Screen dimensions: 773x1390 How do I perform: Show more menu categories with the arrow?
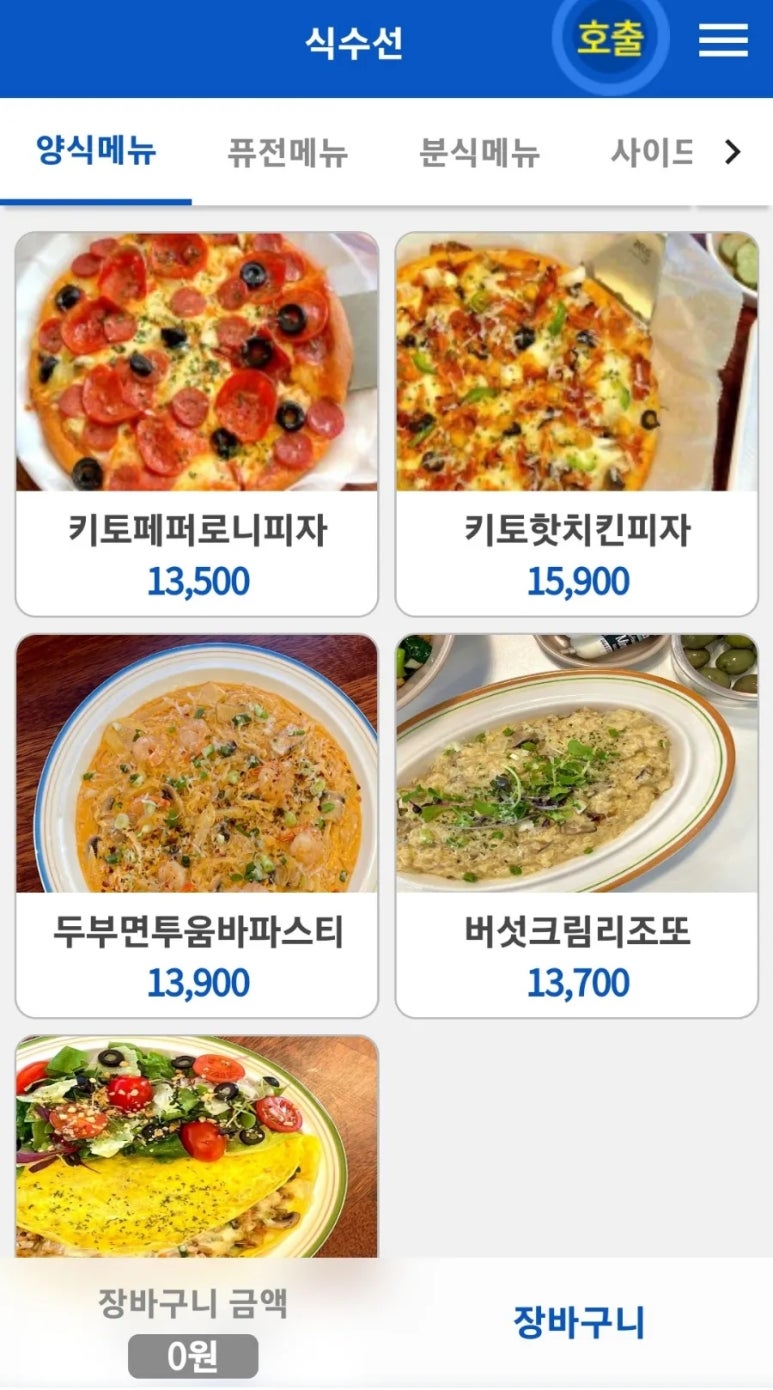(x=733, y=152)
